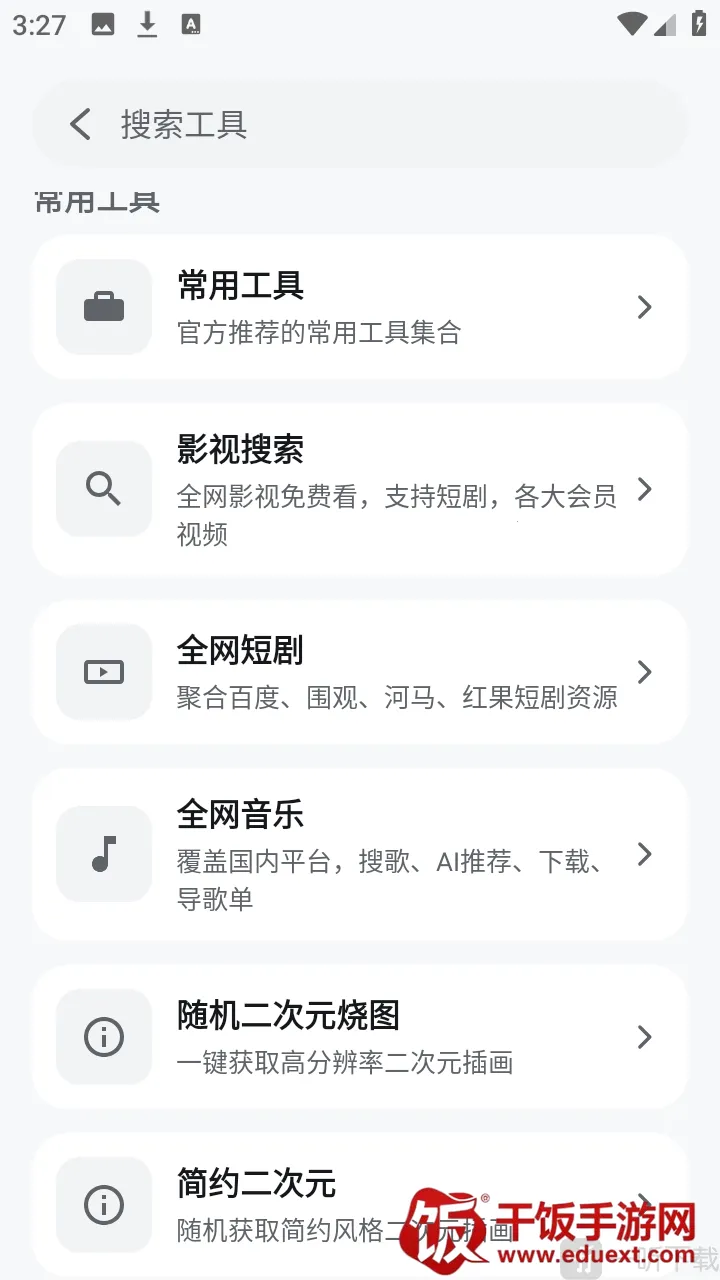Viewport: 720px width, 1280px height.
Task: Open 全网短剧 tool
Action: click(360, 672)
